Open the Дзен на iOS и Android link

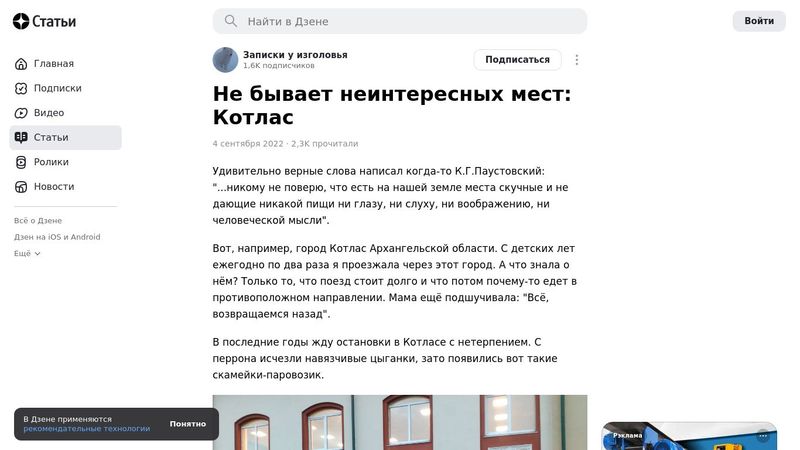(57, 237)
